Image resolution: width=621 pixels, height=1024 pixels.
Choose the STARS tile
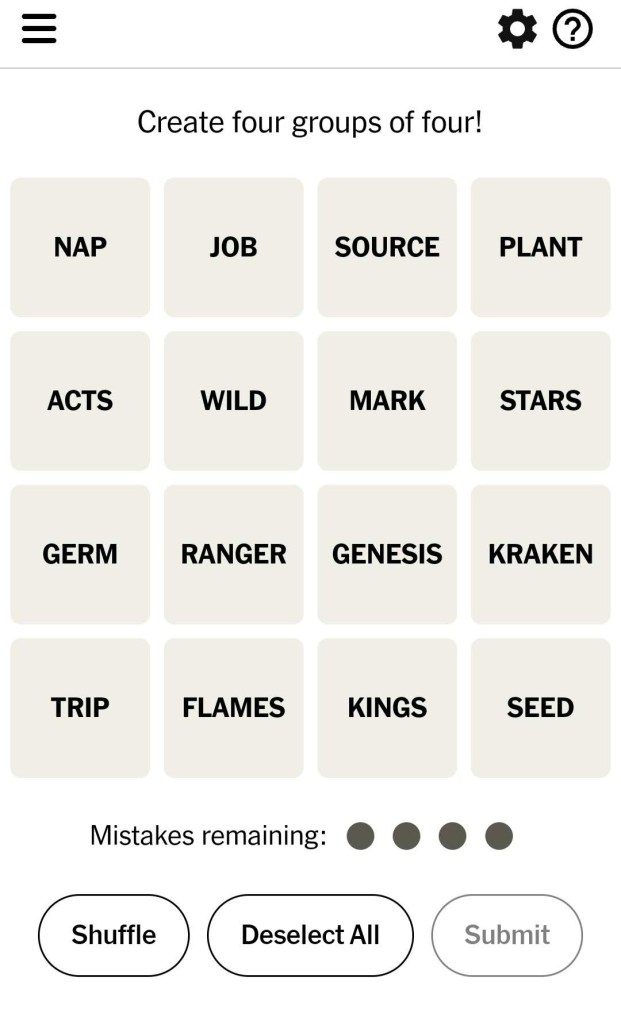[x=540, y=401]
